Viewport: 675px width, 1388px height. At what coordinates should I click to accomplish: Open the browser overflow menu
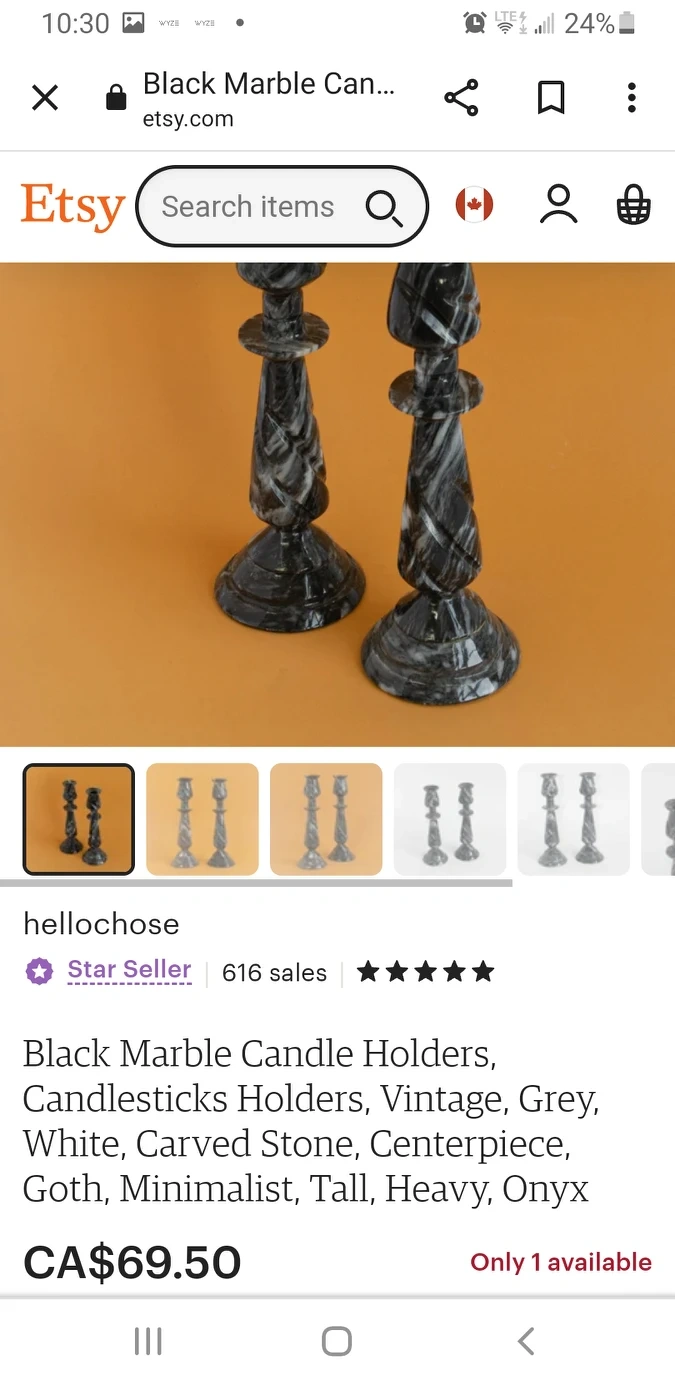[x=631, y=98]
